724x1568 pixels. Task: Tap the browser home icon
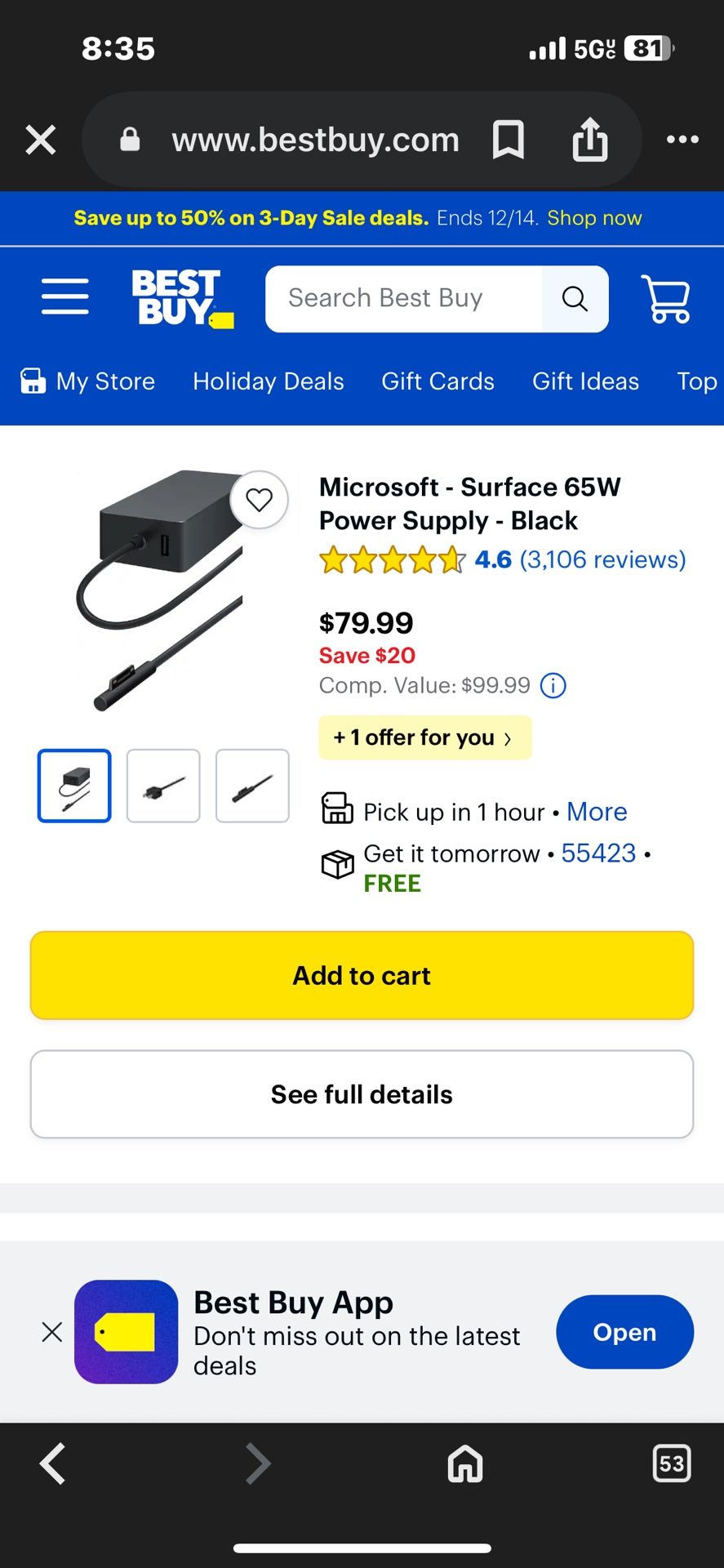click(x=464, y=1463)
